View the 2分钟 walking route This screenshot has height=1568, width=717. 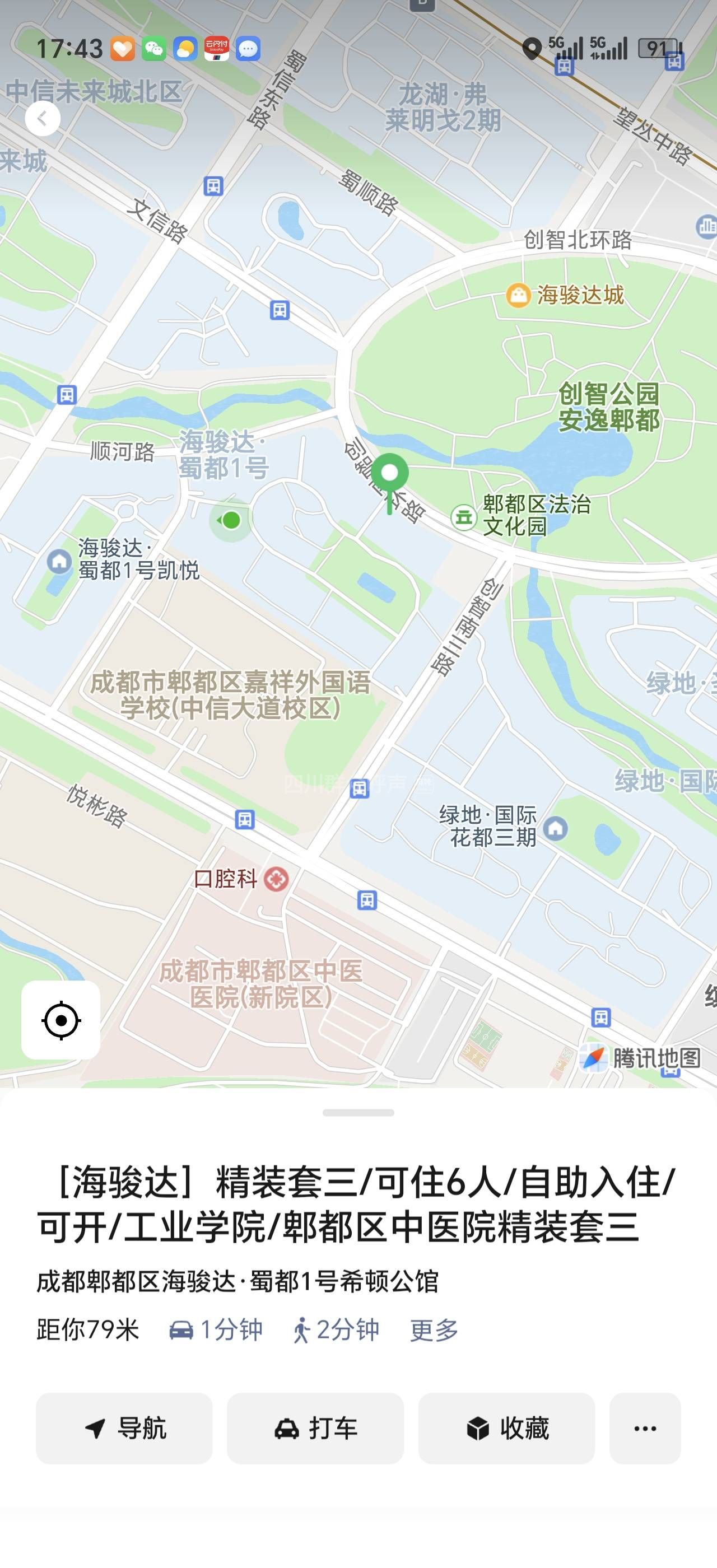[336, 1329]
